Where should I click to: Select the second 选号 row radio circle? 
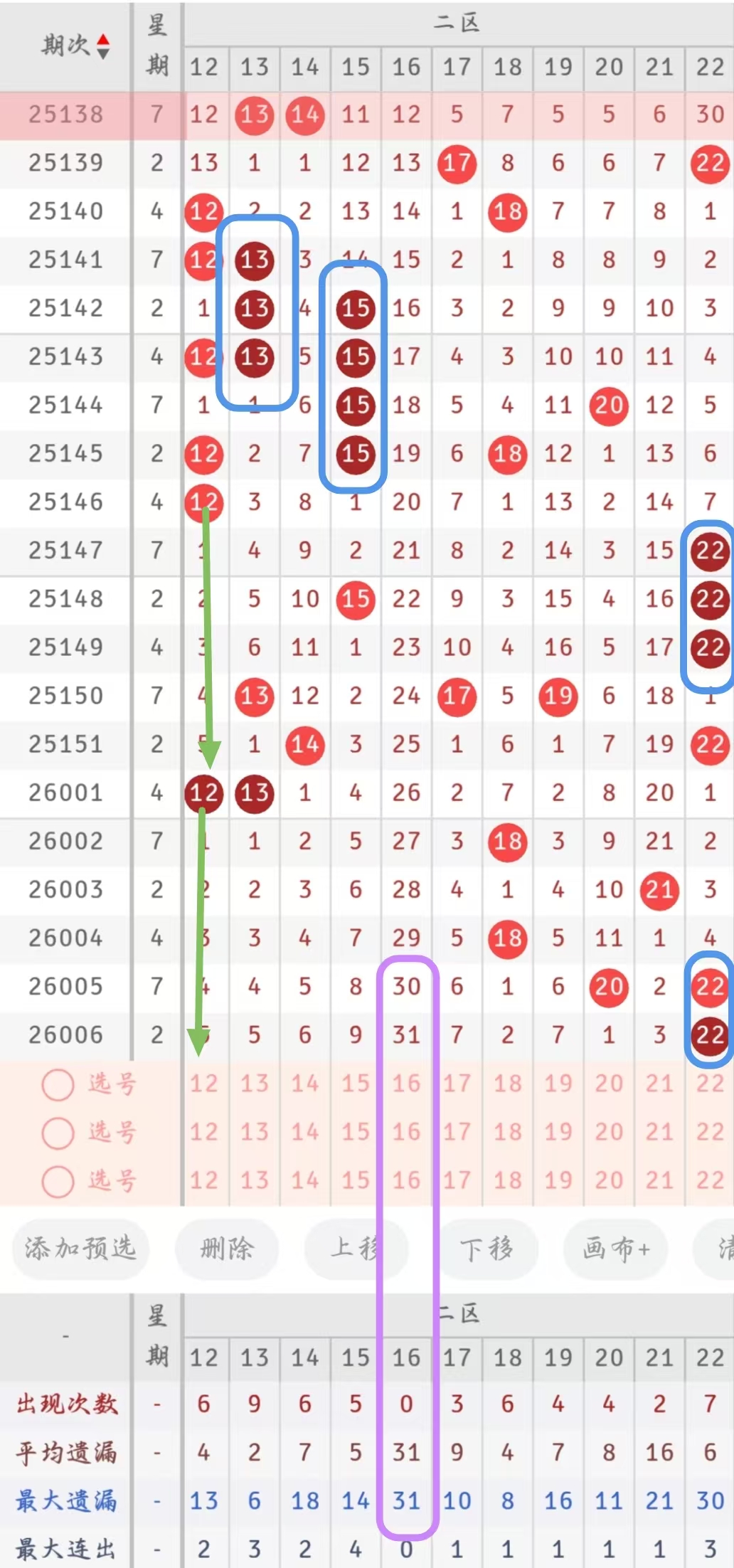click(x=58, y=1133)
